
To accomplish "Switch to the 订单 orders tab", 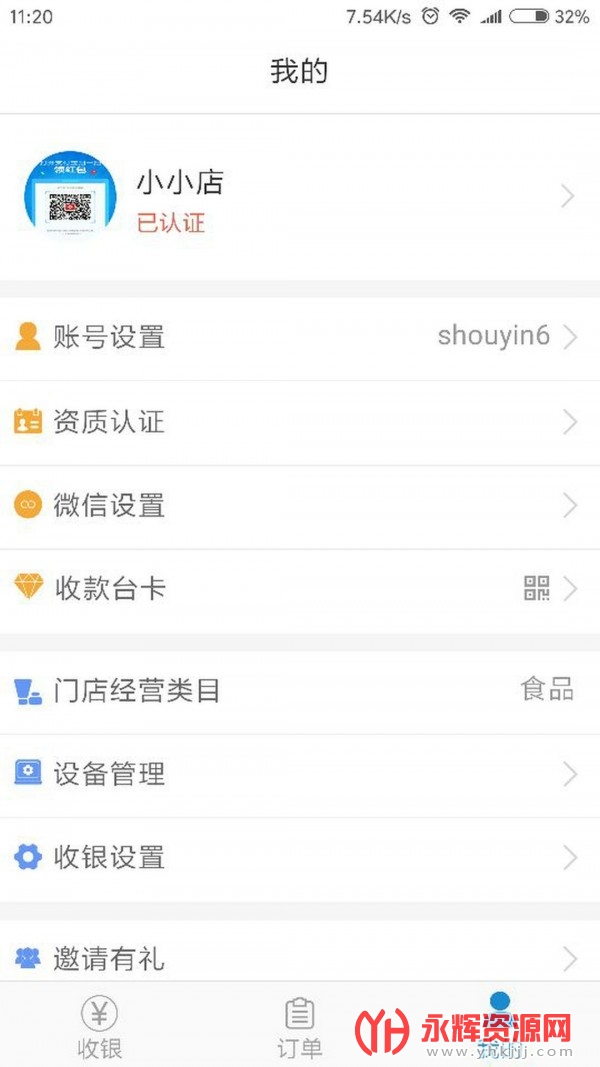I will tap(300, 1028).
